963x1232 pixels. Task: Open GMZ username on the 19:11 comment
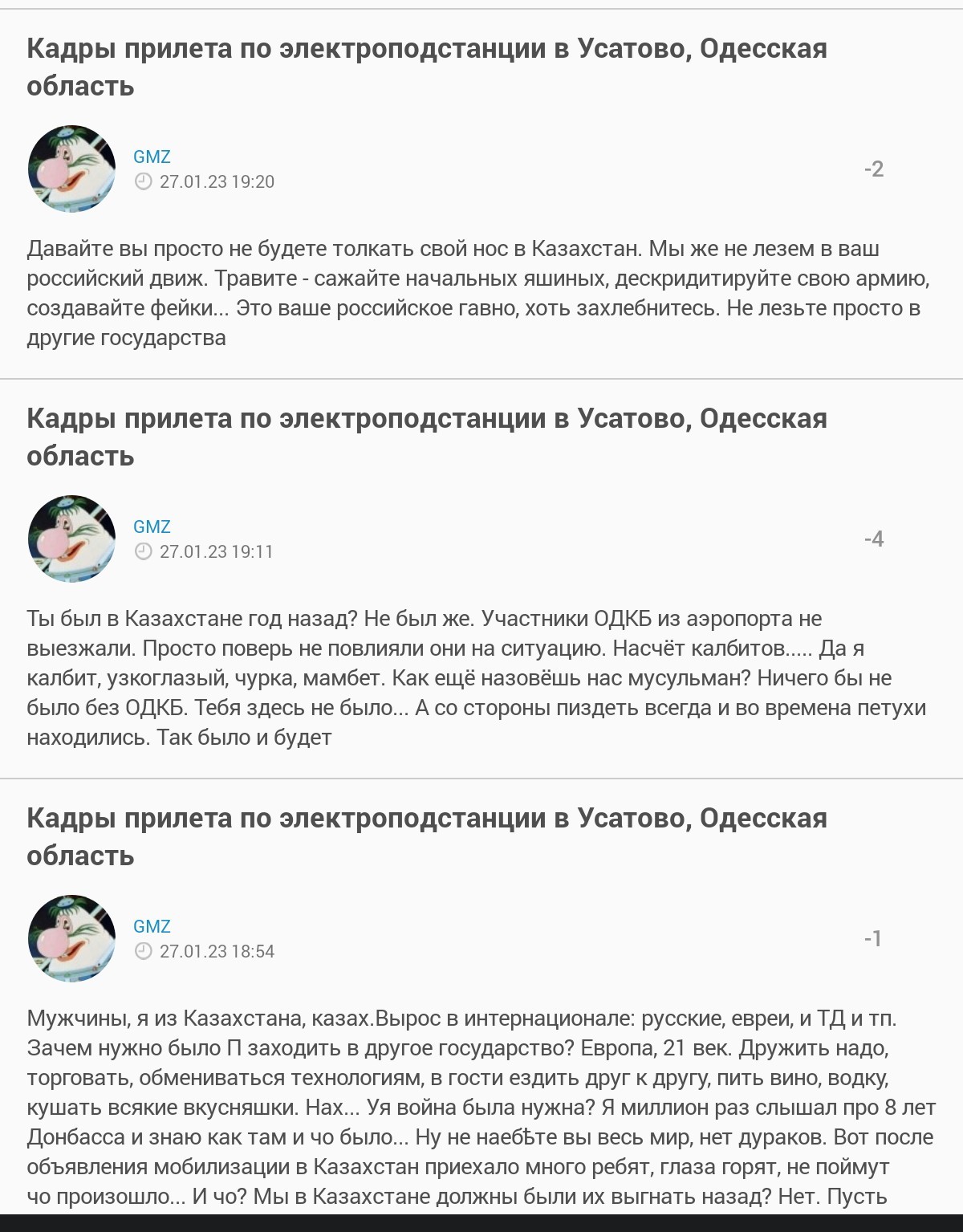(152, 527)
